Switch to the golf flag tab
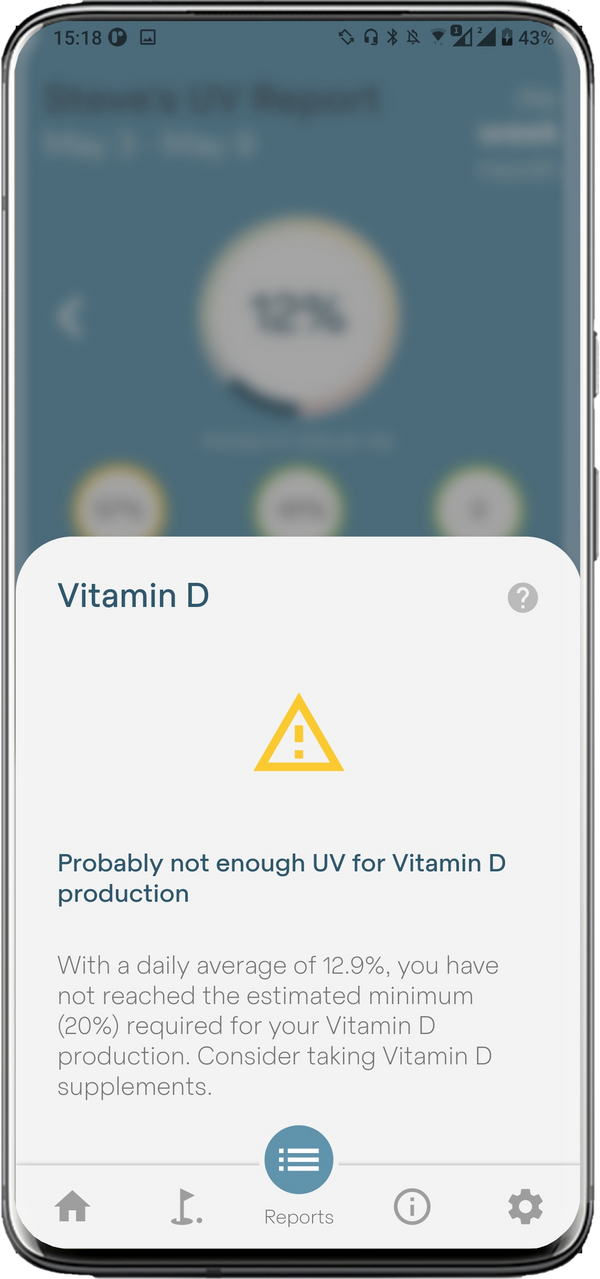This screenshot has width=600, height=1279. tap(185, 1208)
